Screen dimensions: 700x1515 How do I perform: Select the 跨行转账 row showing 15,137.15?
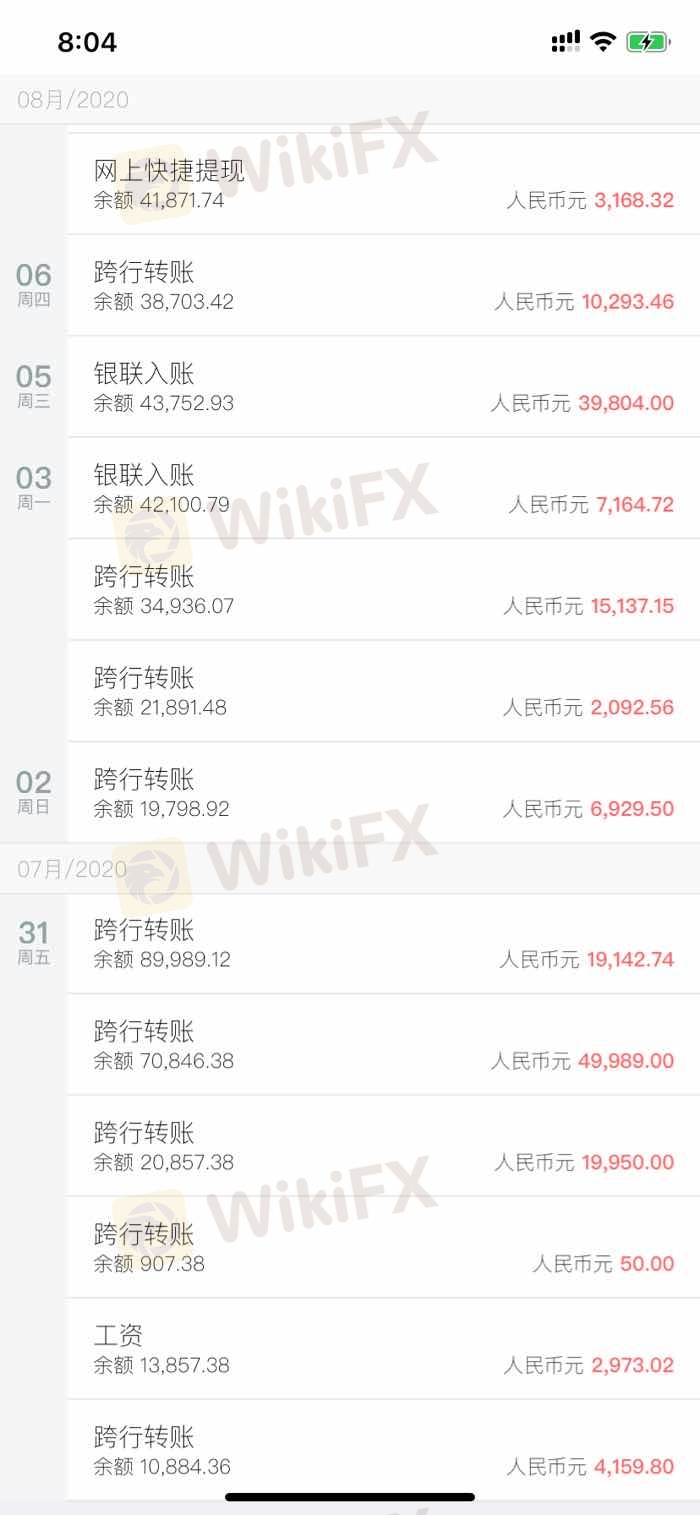tap(384, 590)
